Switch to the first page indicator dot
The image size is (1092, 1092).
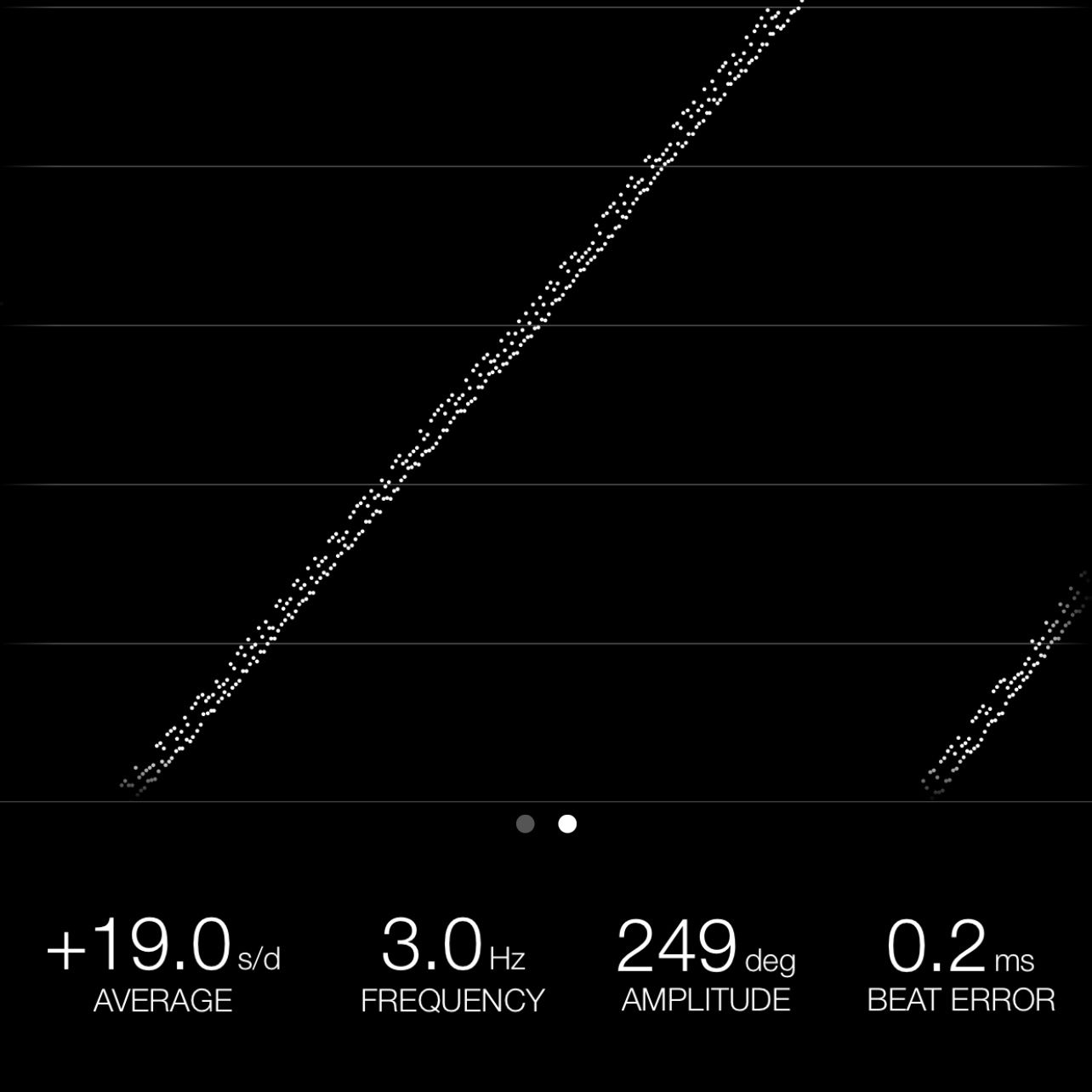pyautogui.click(x=526, y=823)
